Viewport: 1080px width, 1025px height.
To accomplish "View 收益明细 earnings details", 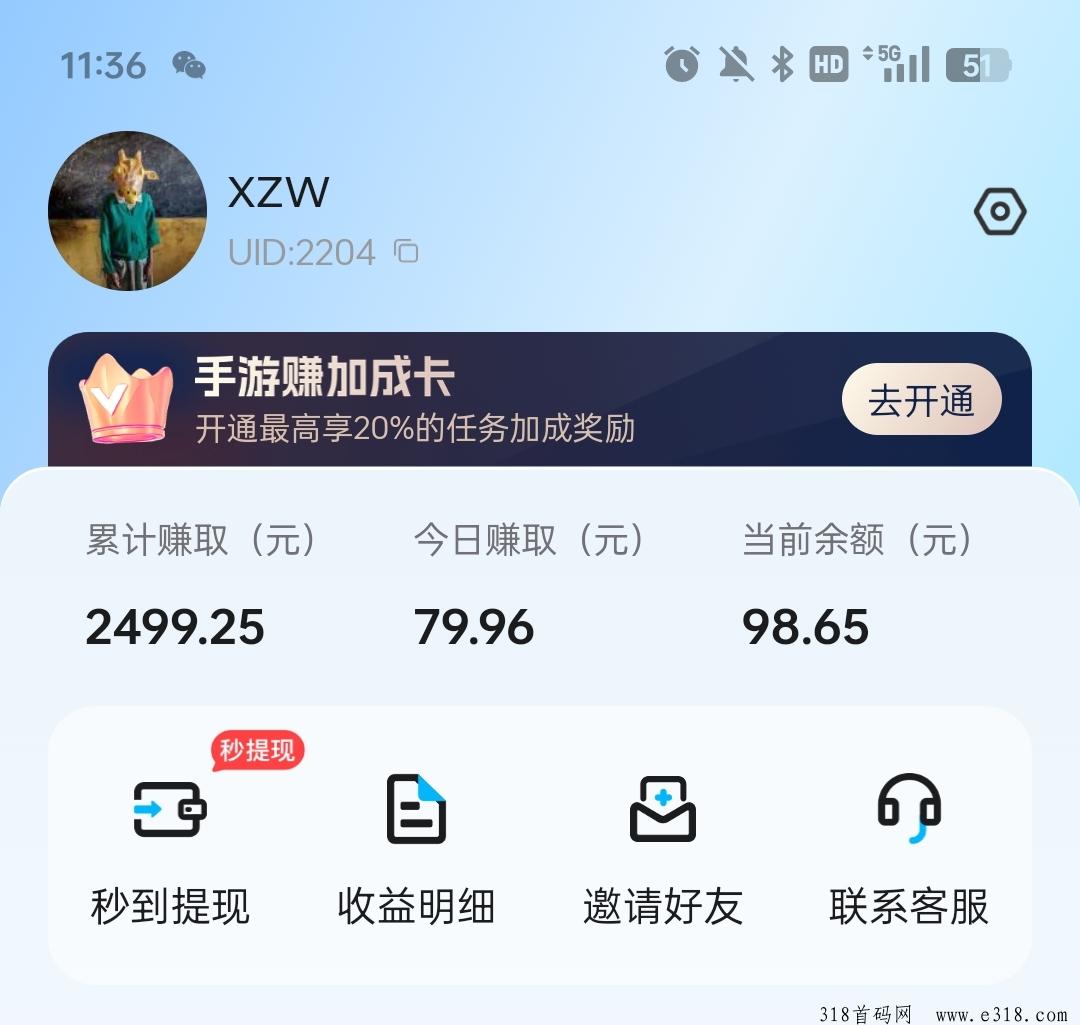I will click(x=416, y=850).
